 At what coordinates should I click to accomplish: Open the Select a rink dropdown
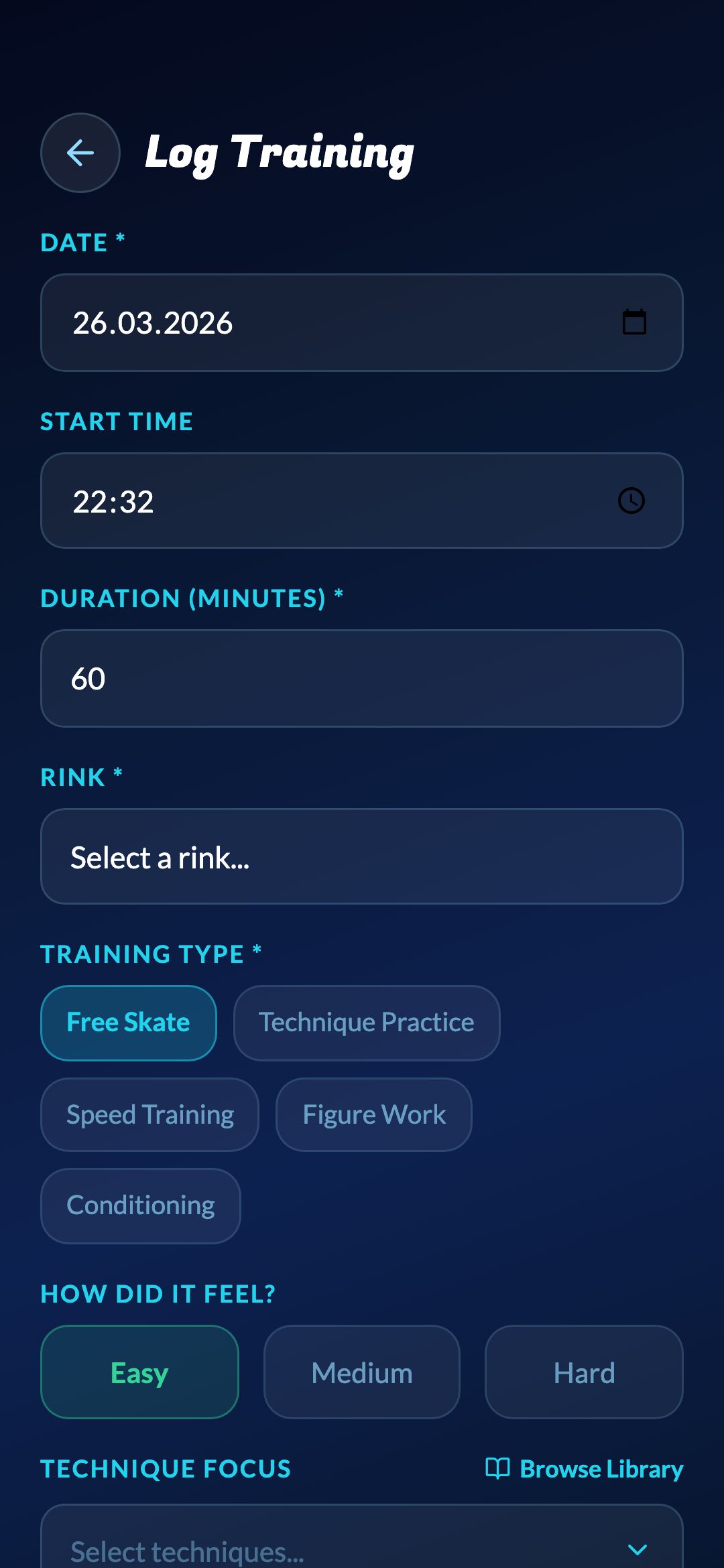pyautogui.click(x=362, y=857)
